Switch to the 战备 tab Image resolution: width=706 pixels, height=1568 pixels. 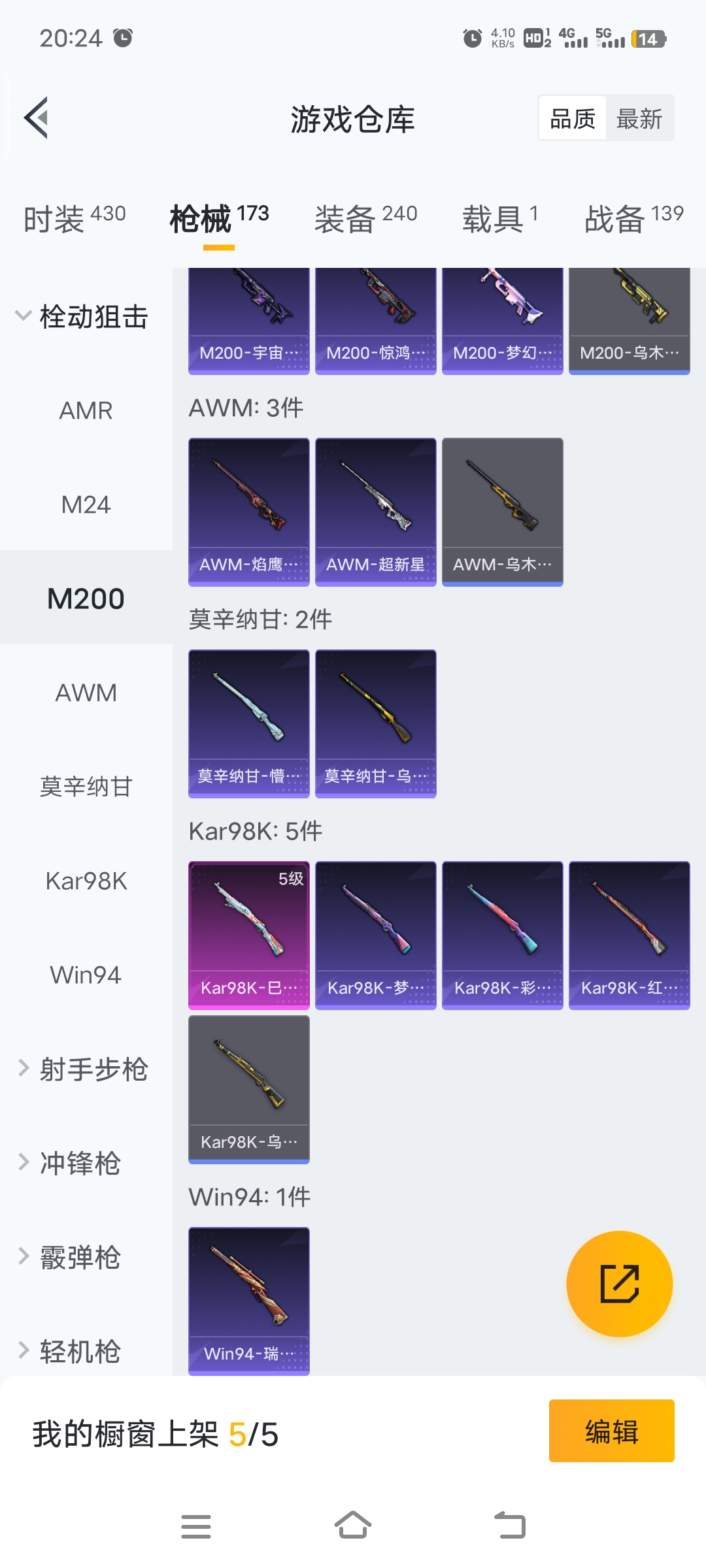633,219
